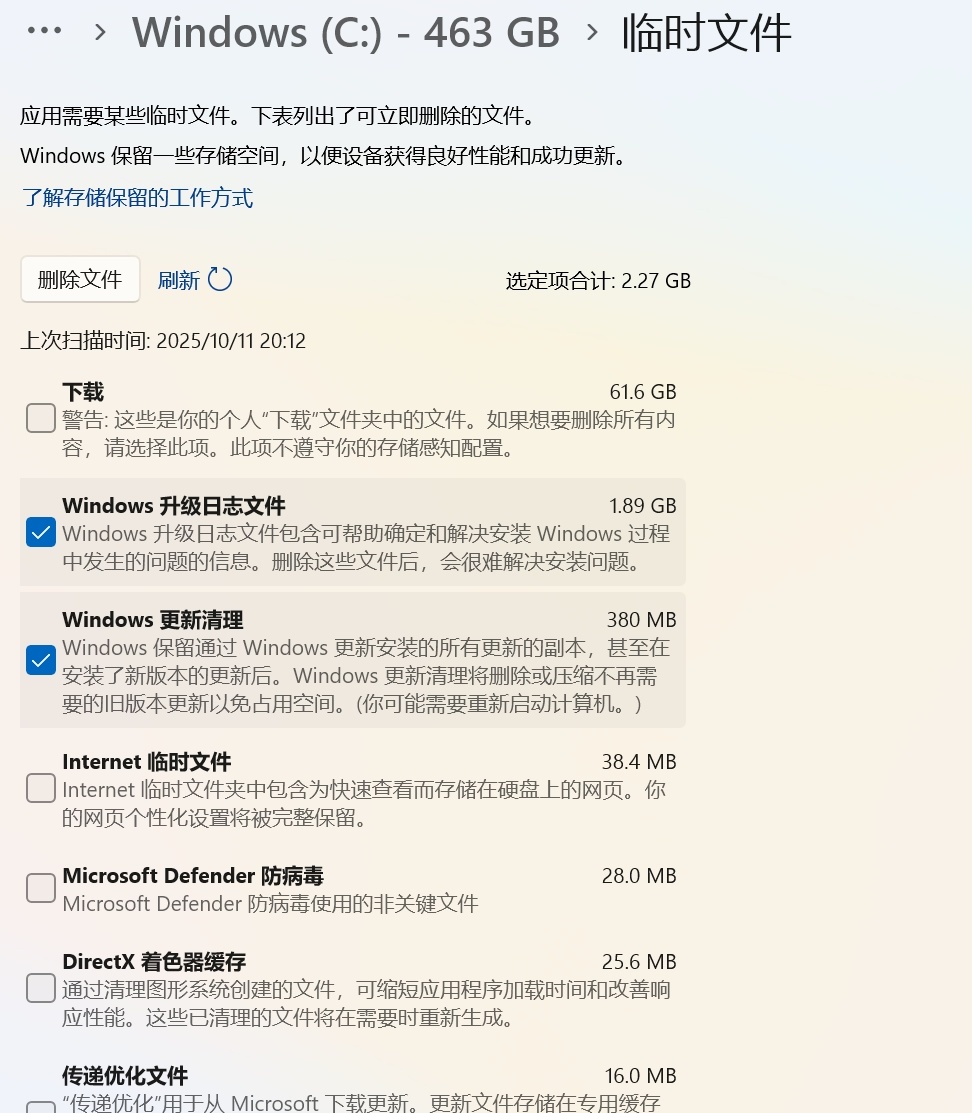Screen dimensions: 972x1113
Task: Open 了解存储保留的工作方式 link
Action: 138,198
